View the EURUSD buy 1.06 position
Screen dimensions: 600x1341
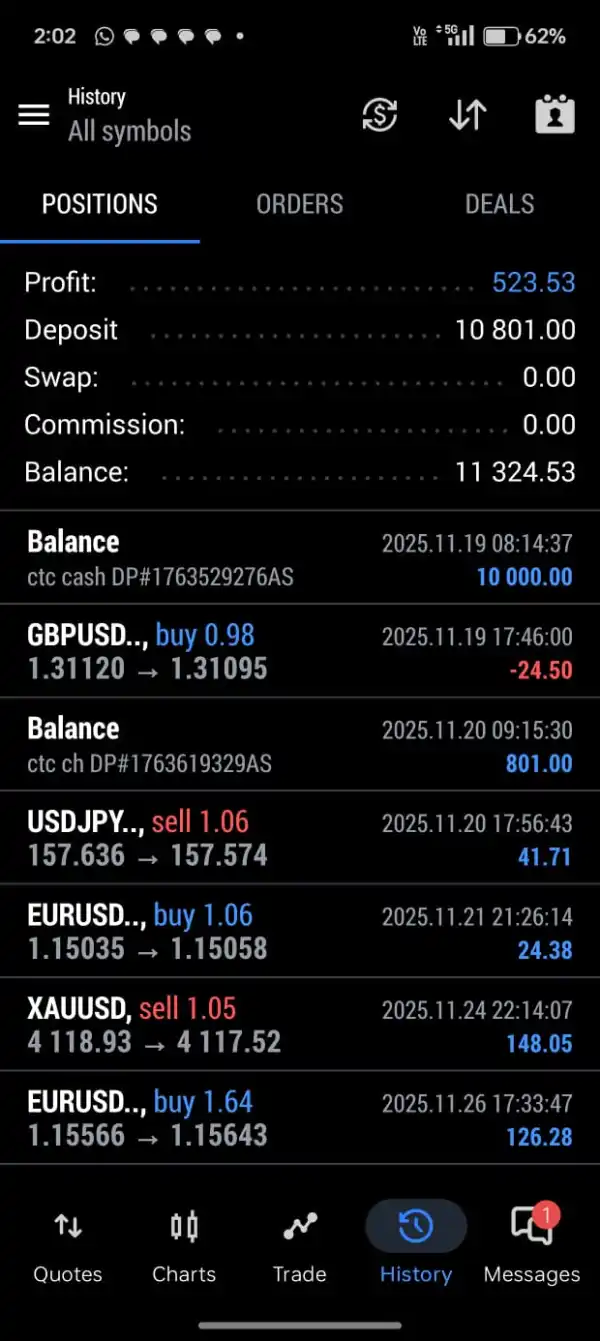coord(300,931)
